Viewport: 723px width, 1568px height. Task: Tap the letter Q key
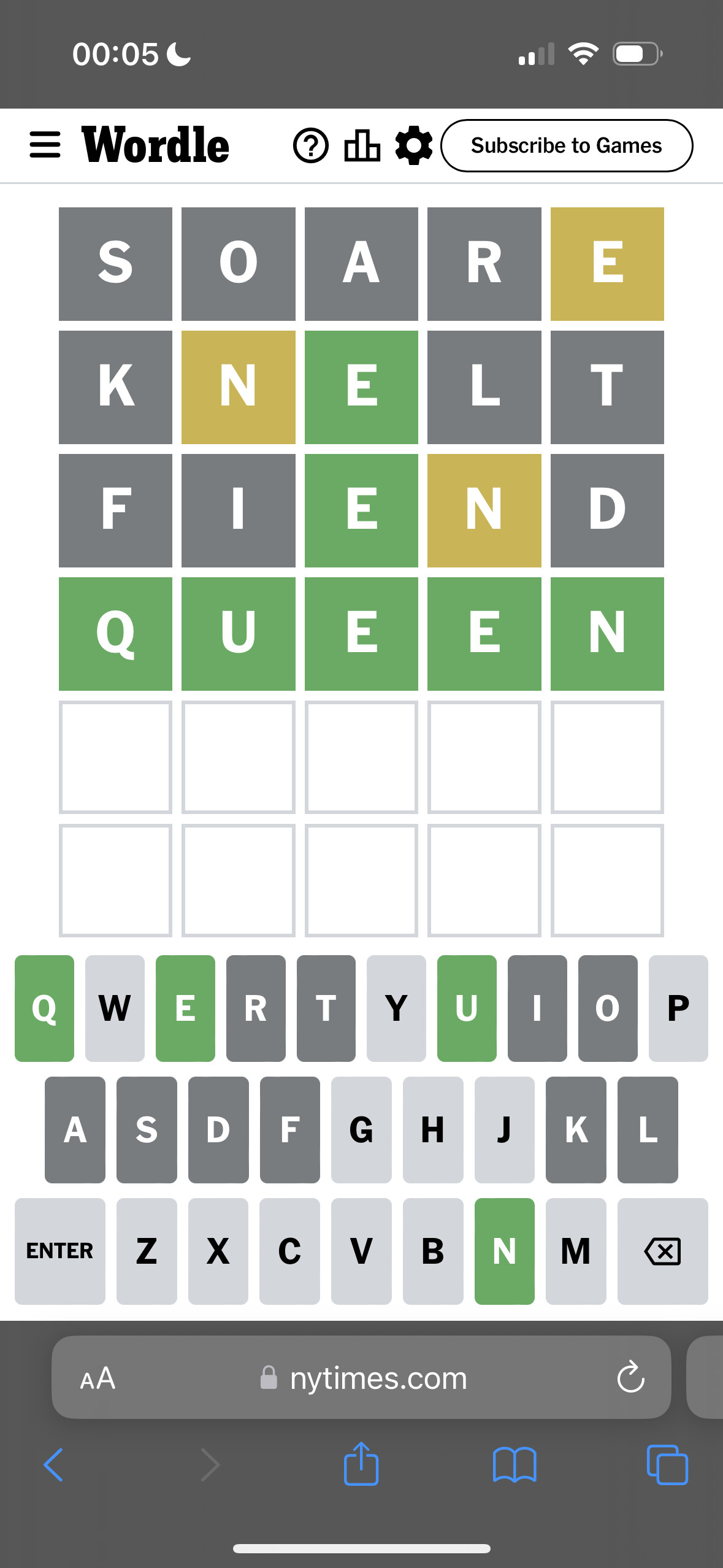(44, 1008)
